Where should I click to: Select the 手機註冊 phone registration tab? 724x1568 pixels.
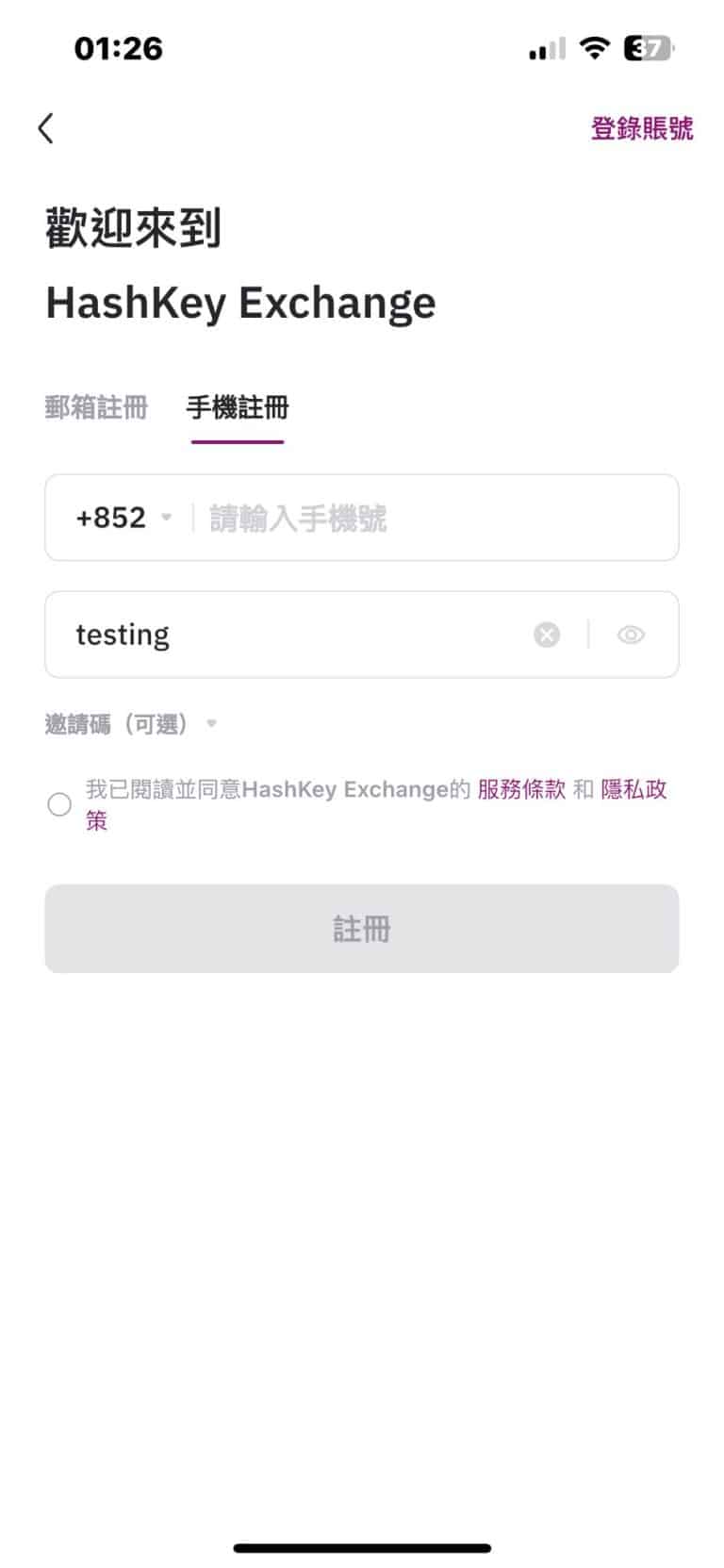click(x=237, y=408)
